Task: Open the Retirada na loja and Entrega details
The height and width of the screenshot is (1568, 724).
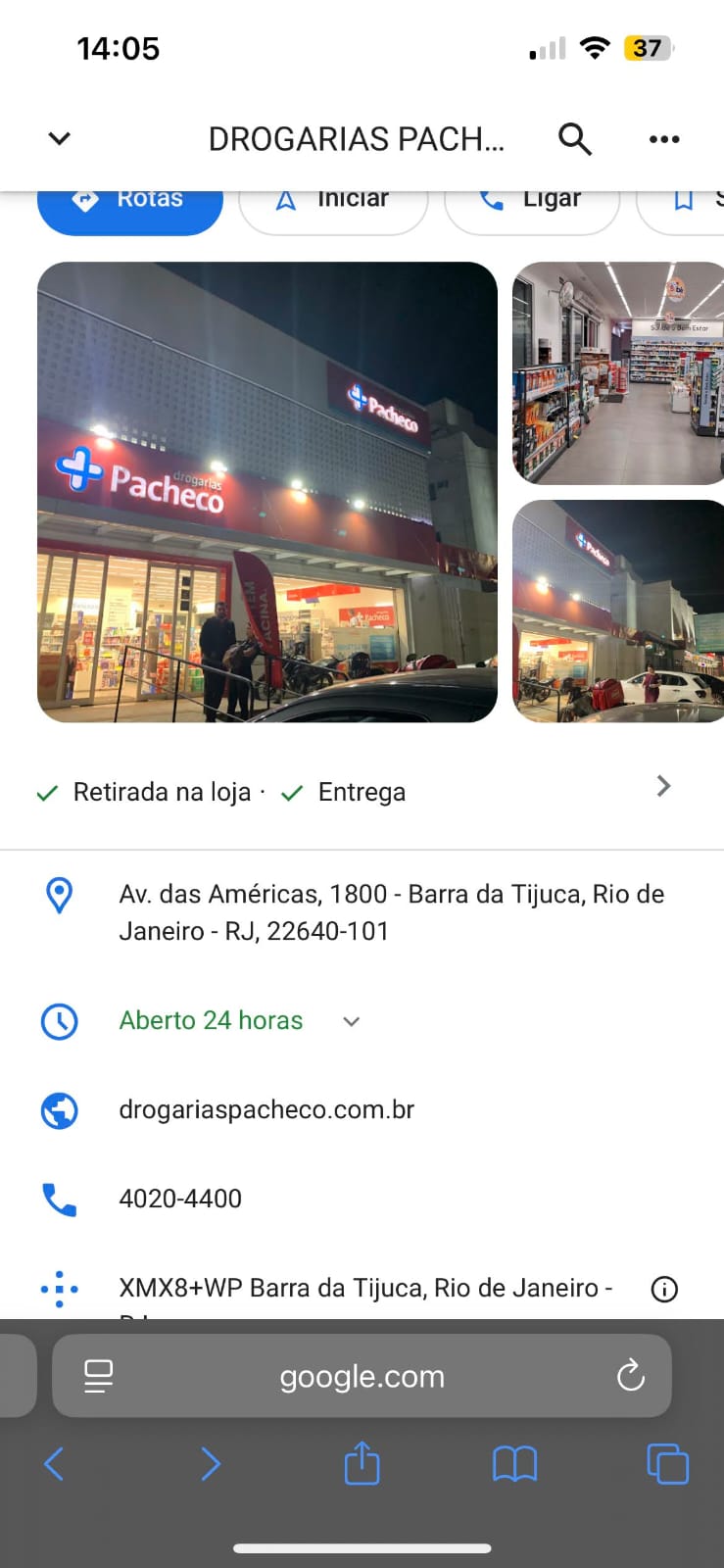Action: [662, 786]
